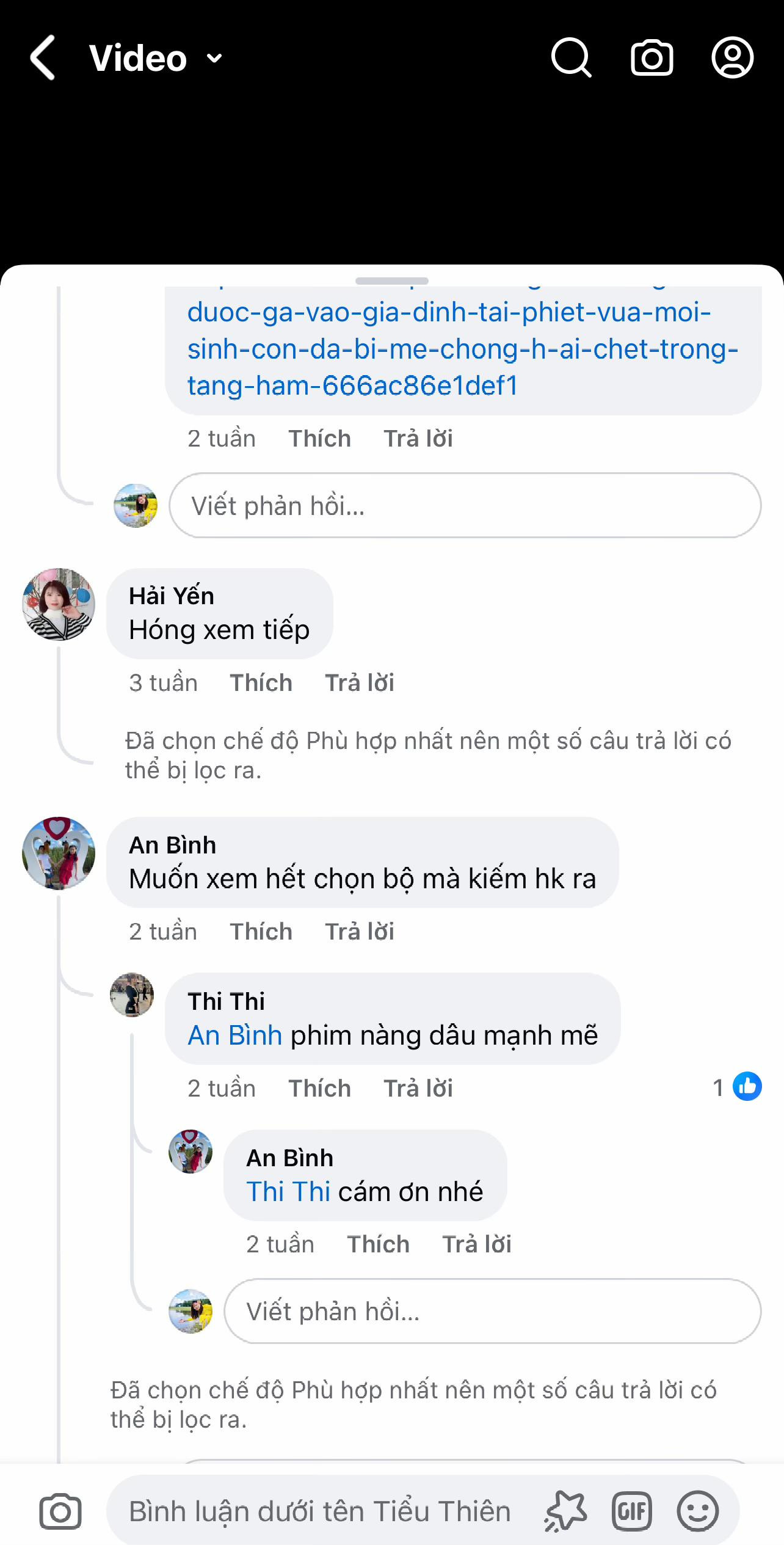Open the camera icon in top bar
Viewport: 784px width, 1545px height.
pyautogui.click(x=652, y=58)
